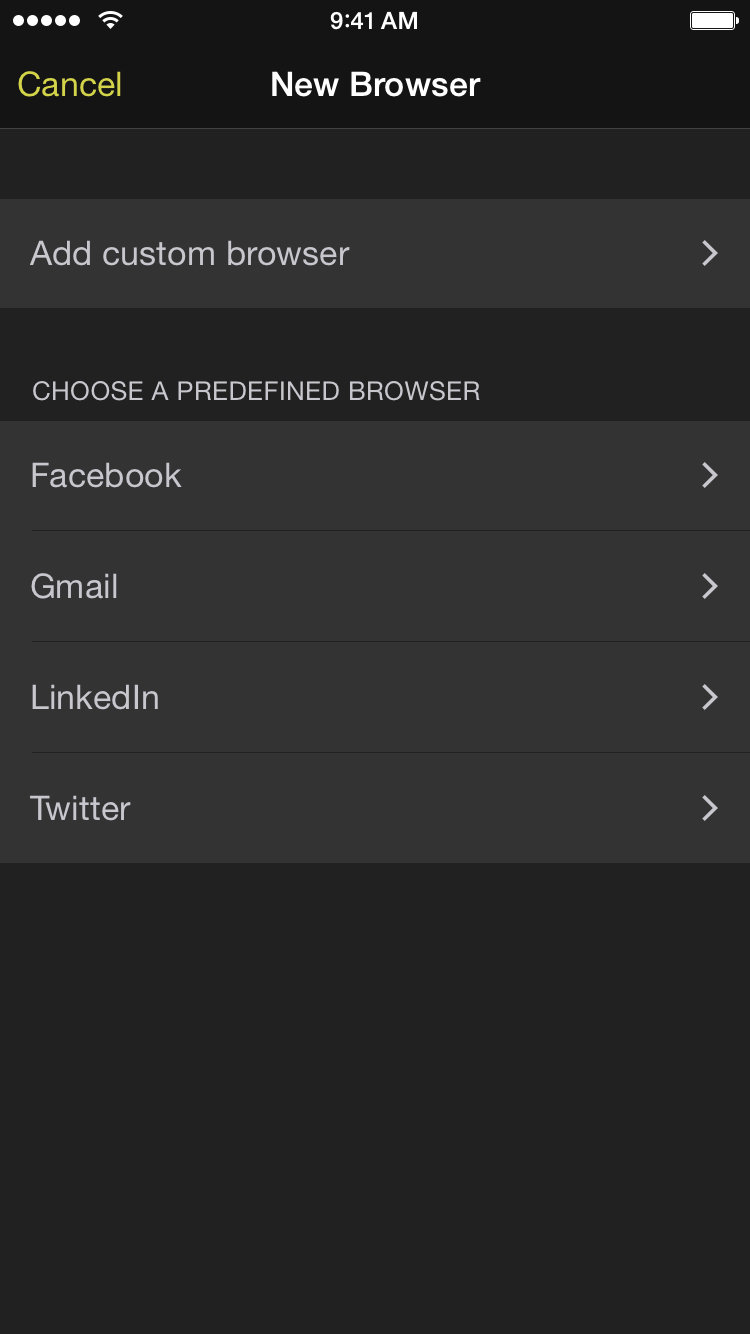750x1334 pixels.
Task: Open Add custom browser
Action: coord(375,254)
